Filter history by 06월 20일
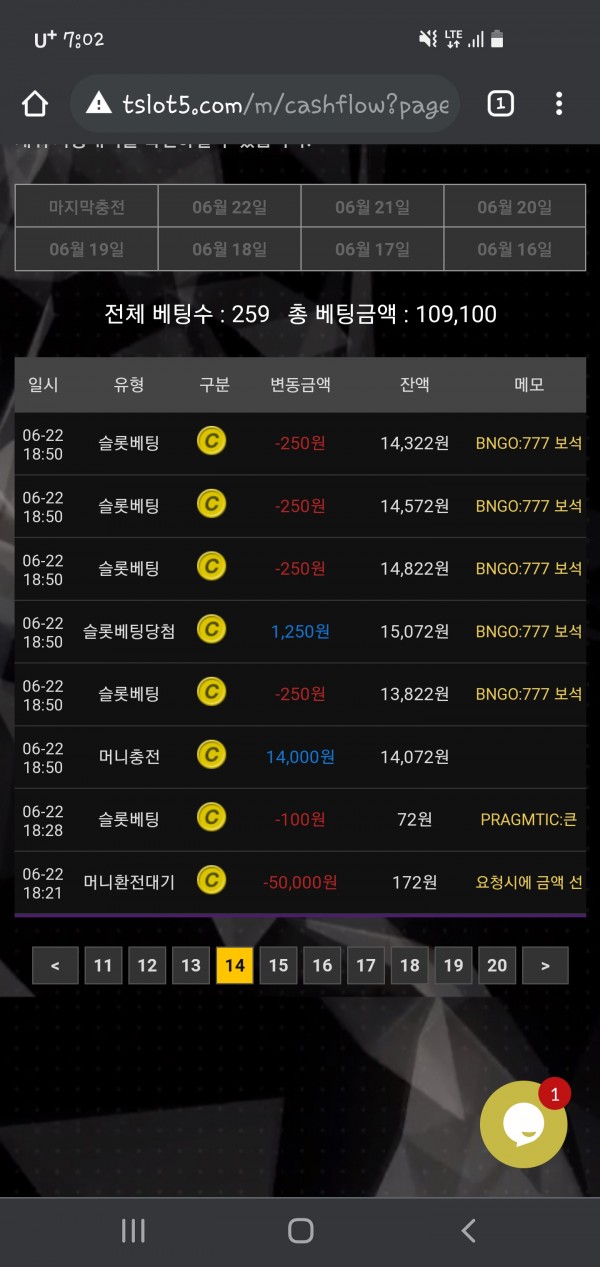Screen dimensions: 600x1267 pyautogui.click(x=514, y=207)
